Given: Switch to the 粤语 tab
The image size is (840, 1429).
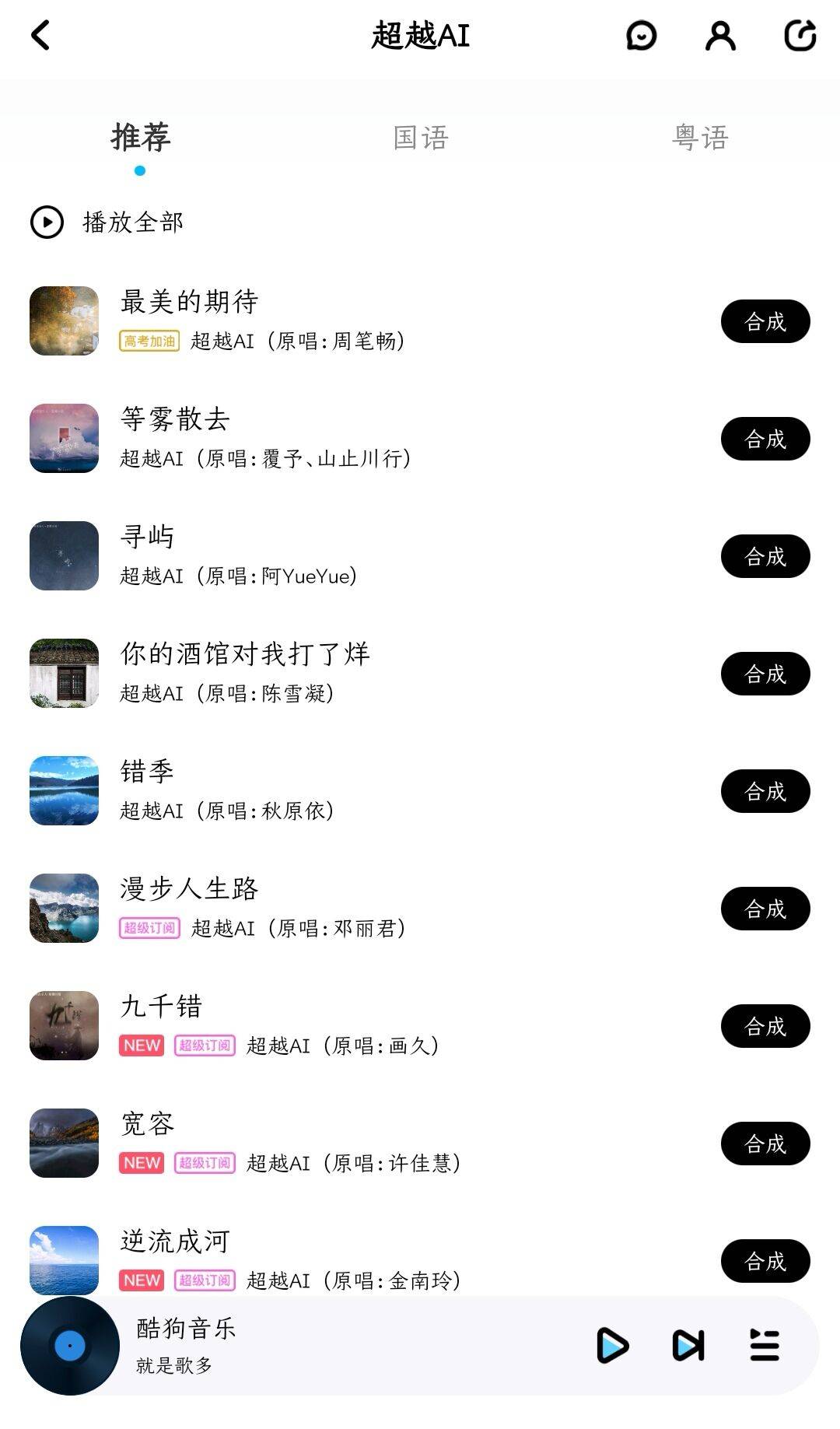Looking at the screenshot, I should pos(700,138).
